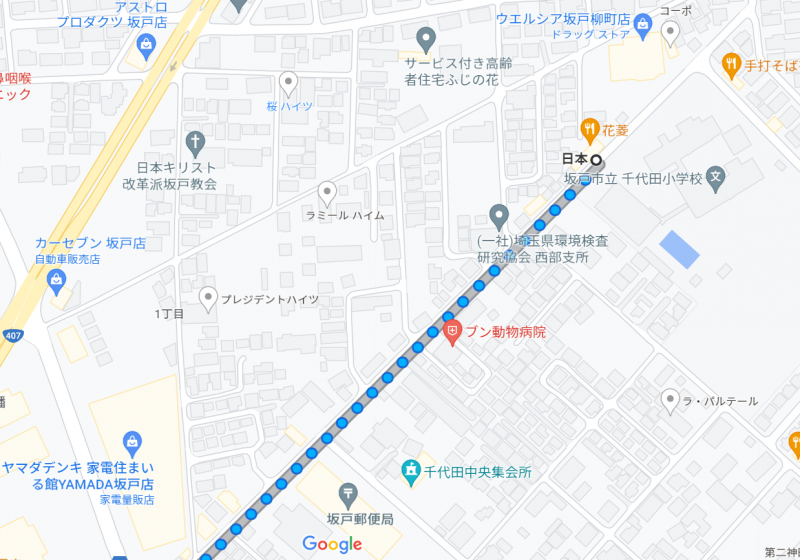Image resolution: width=800 pixels, height=560 pixels.
Task: Select the アストロプロダクツ 坂戸店 shop pin
Action: [147, 44]
